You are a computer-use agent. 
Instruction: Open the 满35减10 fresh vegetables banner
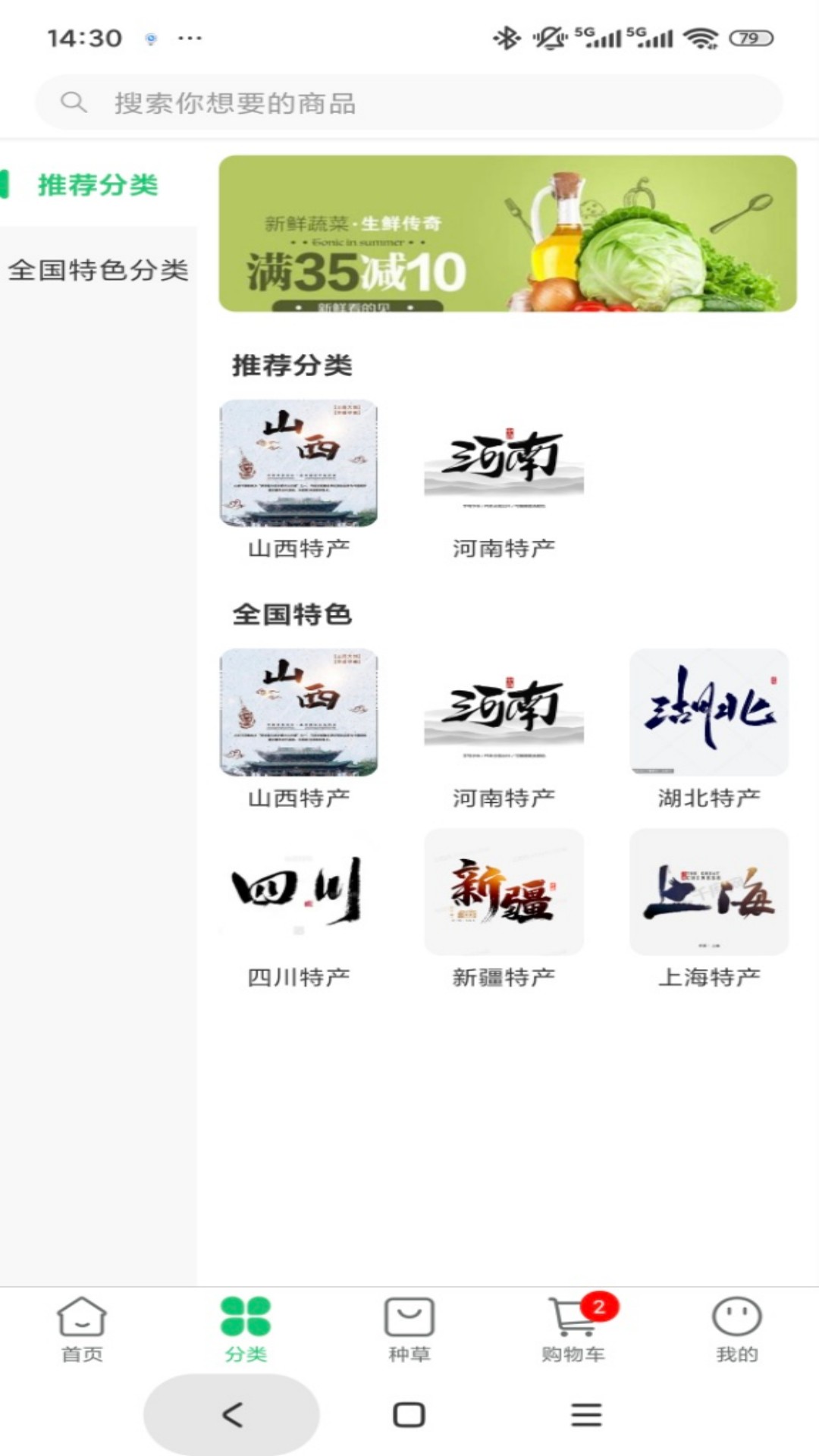[507, 234]
